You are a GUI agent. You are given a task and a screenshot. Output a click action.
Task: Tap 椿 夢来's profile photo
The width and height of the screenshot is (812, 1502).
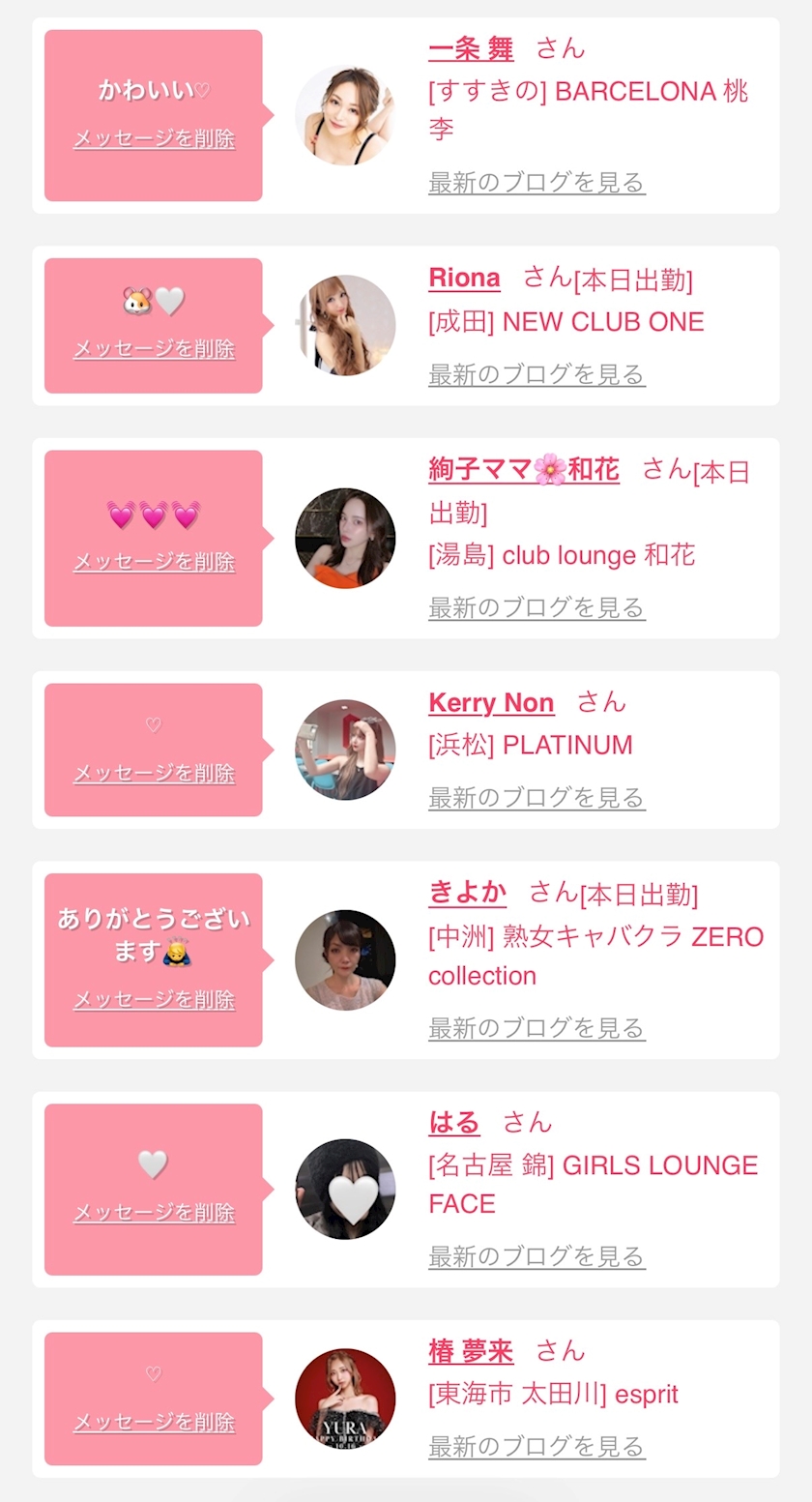pyautogui.click(x=345, y=1399)
